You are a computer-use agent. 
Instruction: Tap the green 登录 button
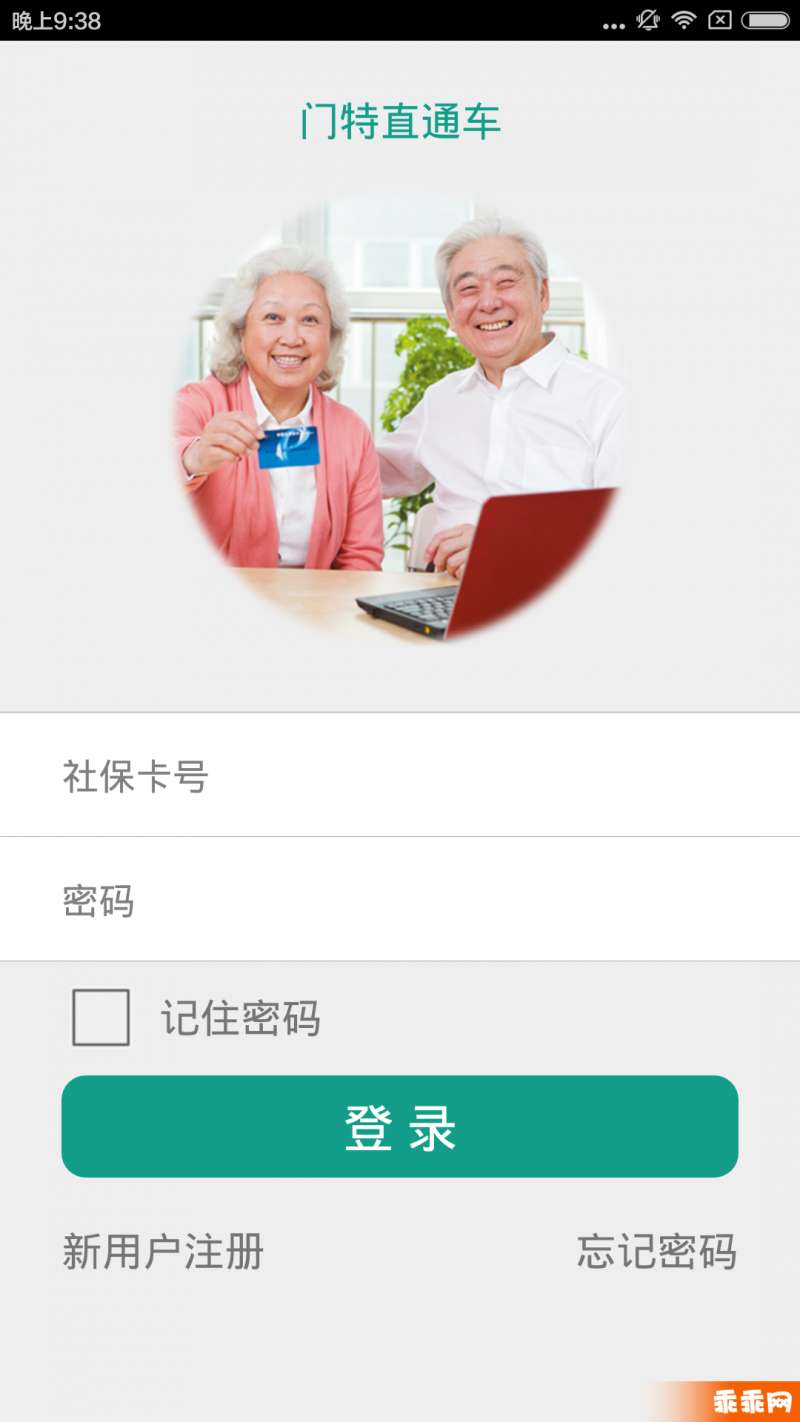tap(400, 1127)
